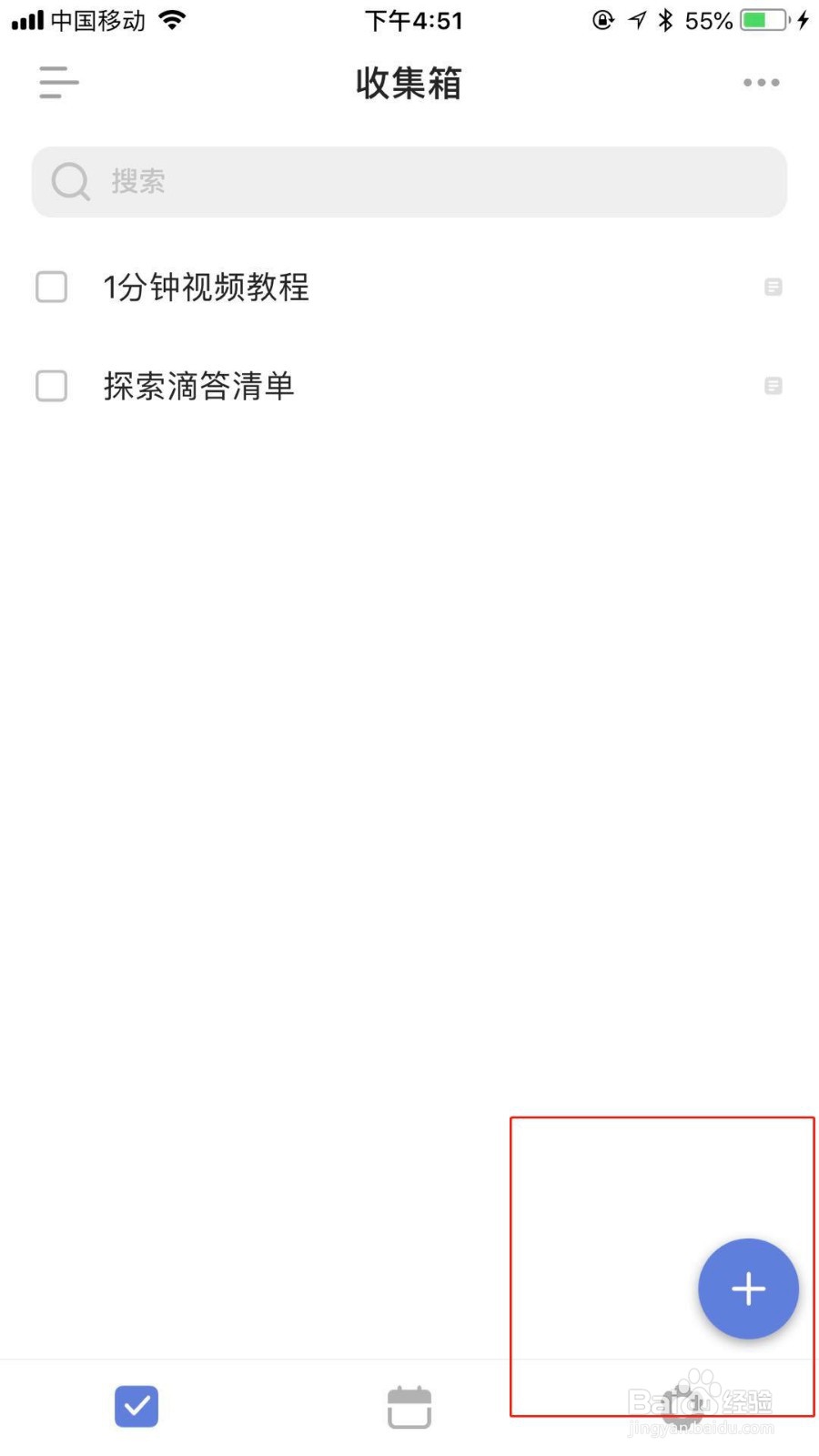Toggle the first task's completion box
Viewport: 819px width, 1456px height.
[51, 287]
